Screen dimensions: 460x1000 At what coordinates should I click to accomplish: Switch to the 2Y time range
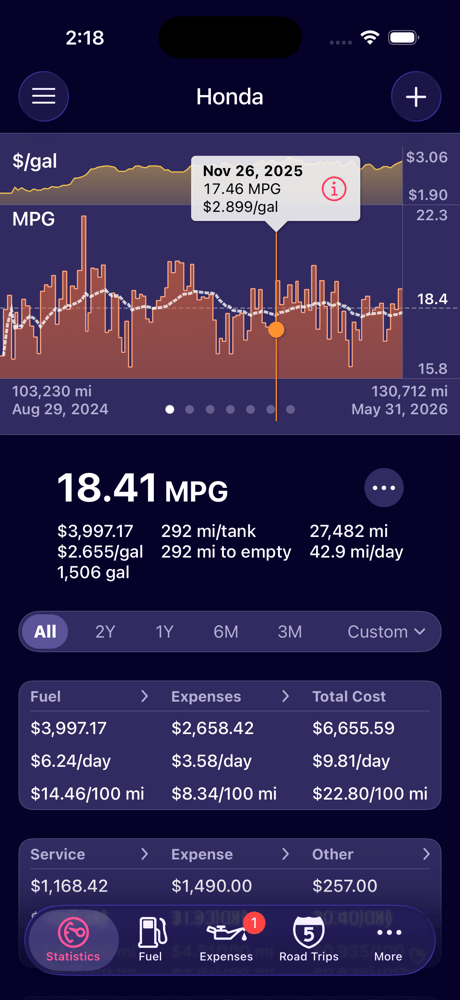105,632
